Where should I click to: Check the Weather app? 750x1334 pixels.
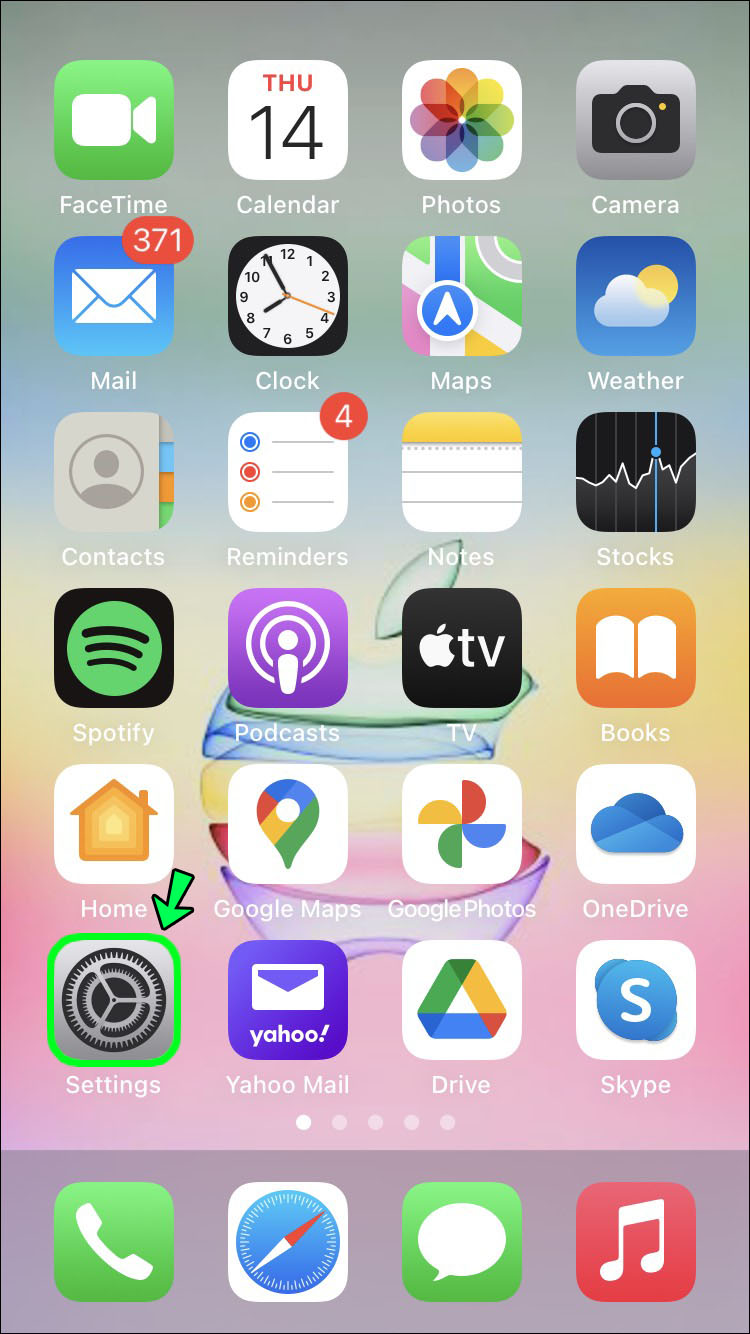[x=635, y=296]
